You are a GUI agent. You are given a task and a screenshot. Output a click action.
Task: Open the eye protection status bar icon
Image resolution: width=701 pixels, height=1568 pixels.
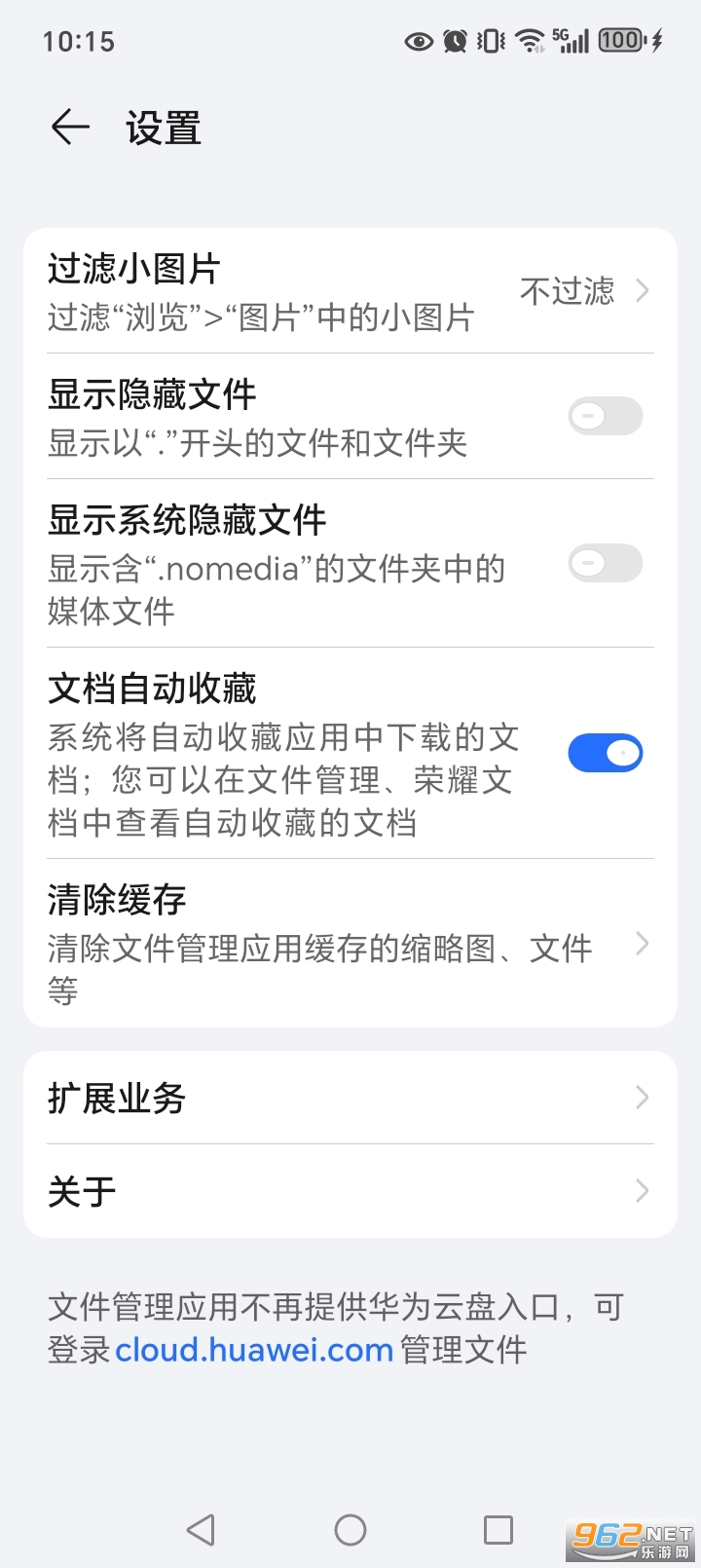(x=418, y=41)
